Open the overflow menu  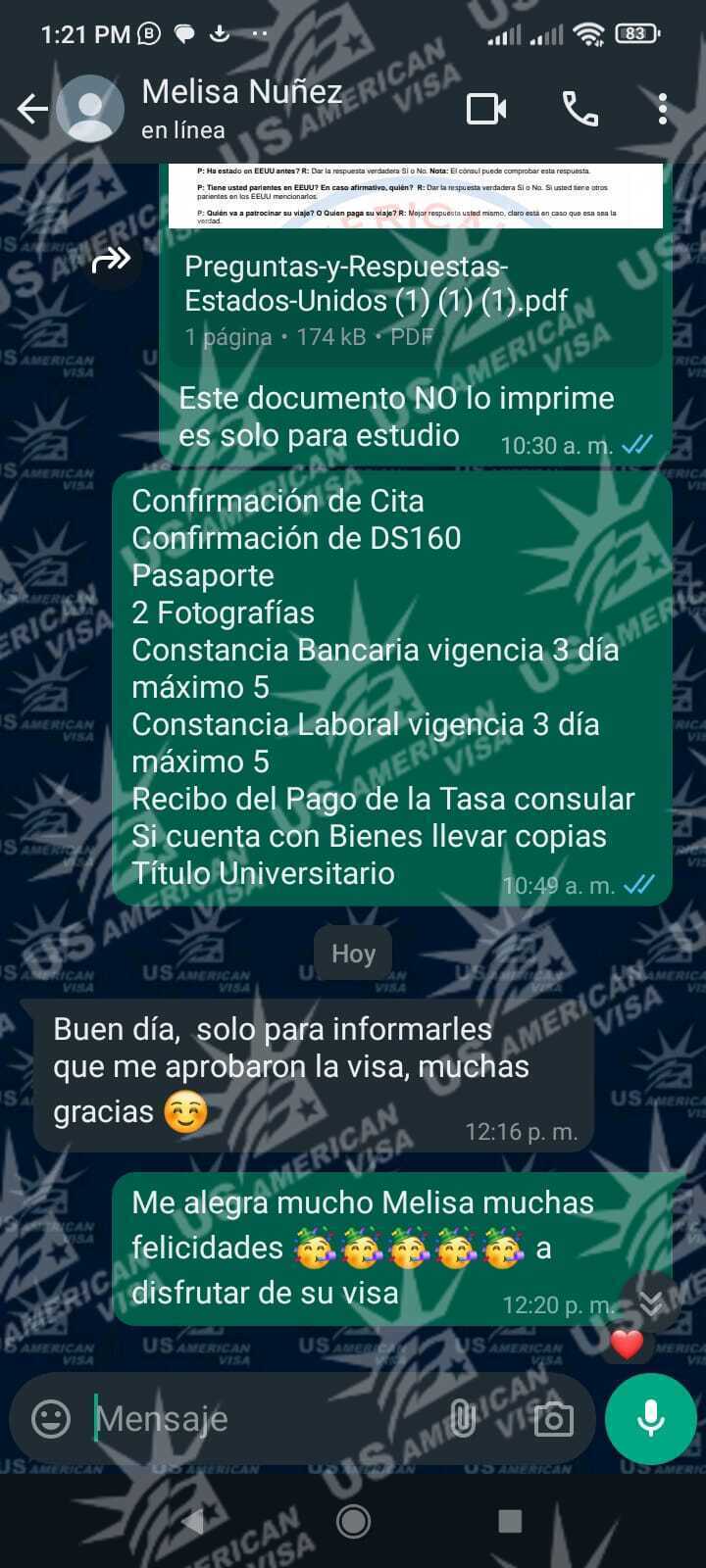663,109
